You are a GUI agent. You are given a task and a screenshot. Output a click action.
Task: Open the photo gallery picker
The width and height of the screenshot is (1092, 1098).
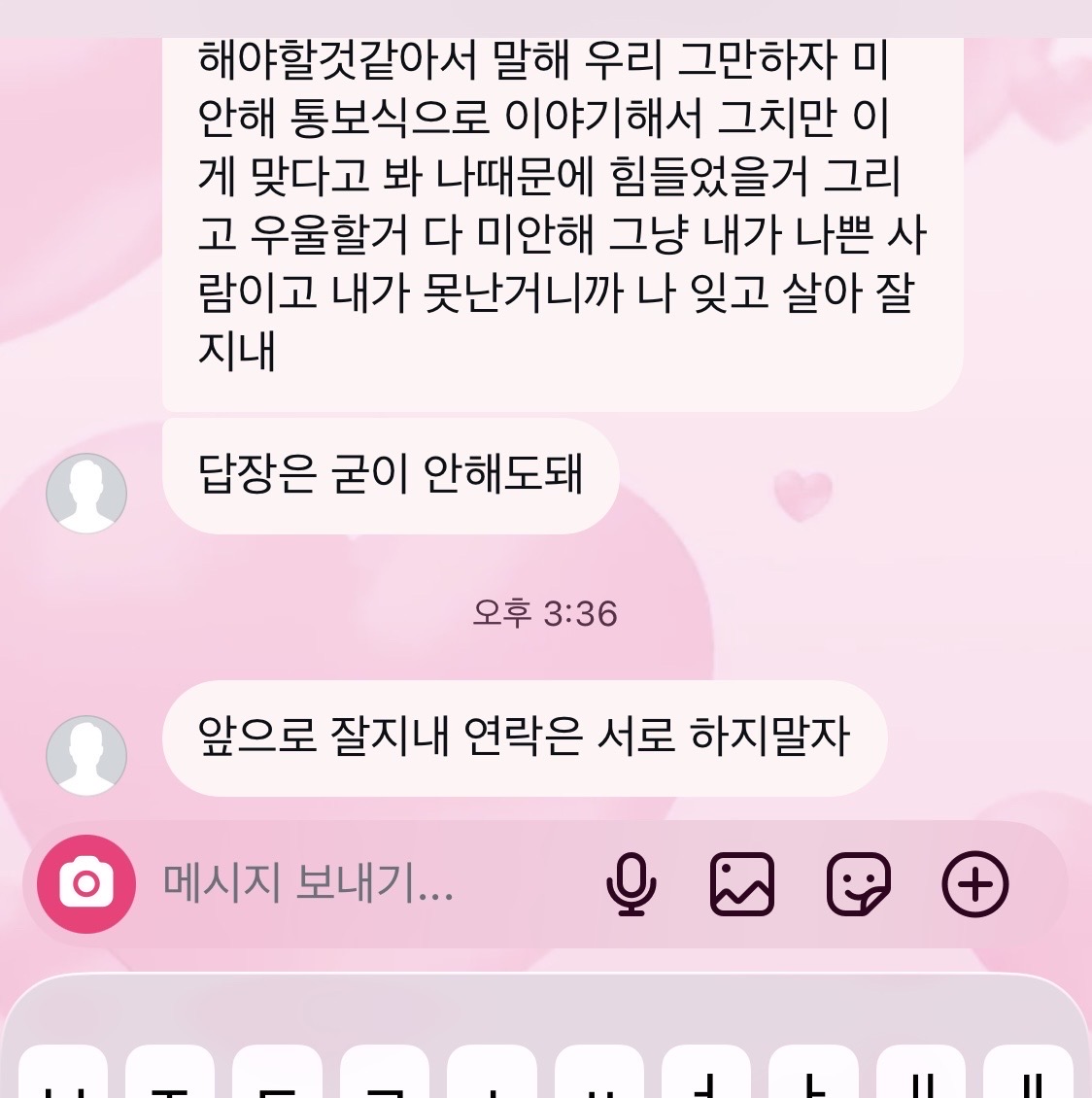coord(742,884)
